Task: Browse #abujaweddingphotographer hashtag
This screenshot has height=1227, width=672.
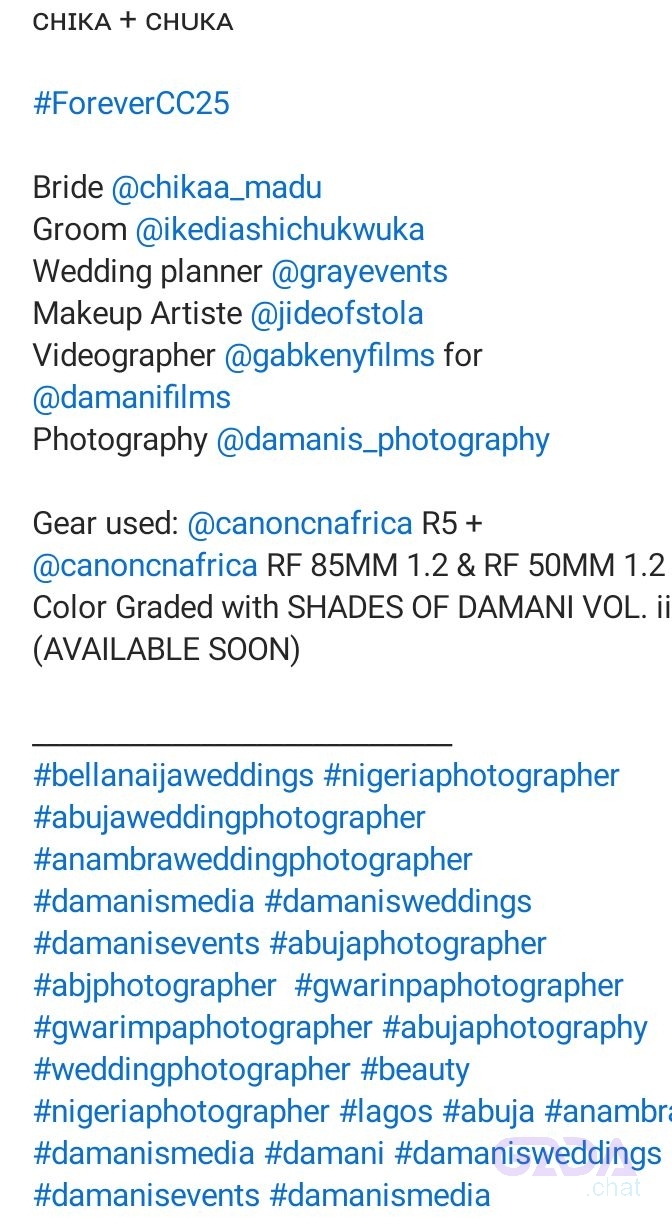Action: coord(229,818)
